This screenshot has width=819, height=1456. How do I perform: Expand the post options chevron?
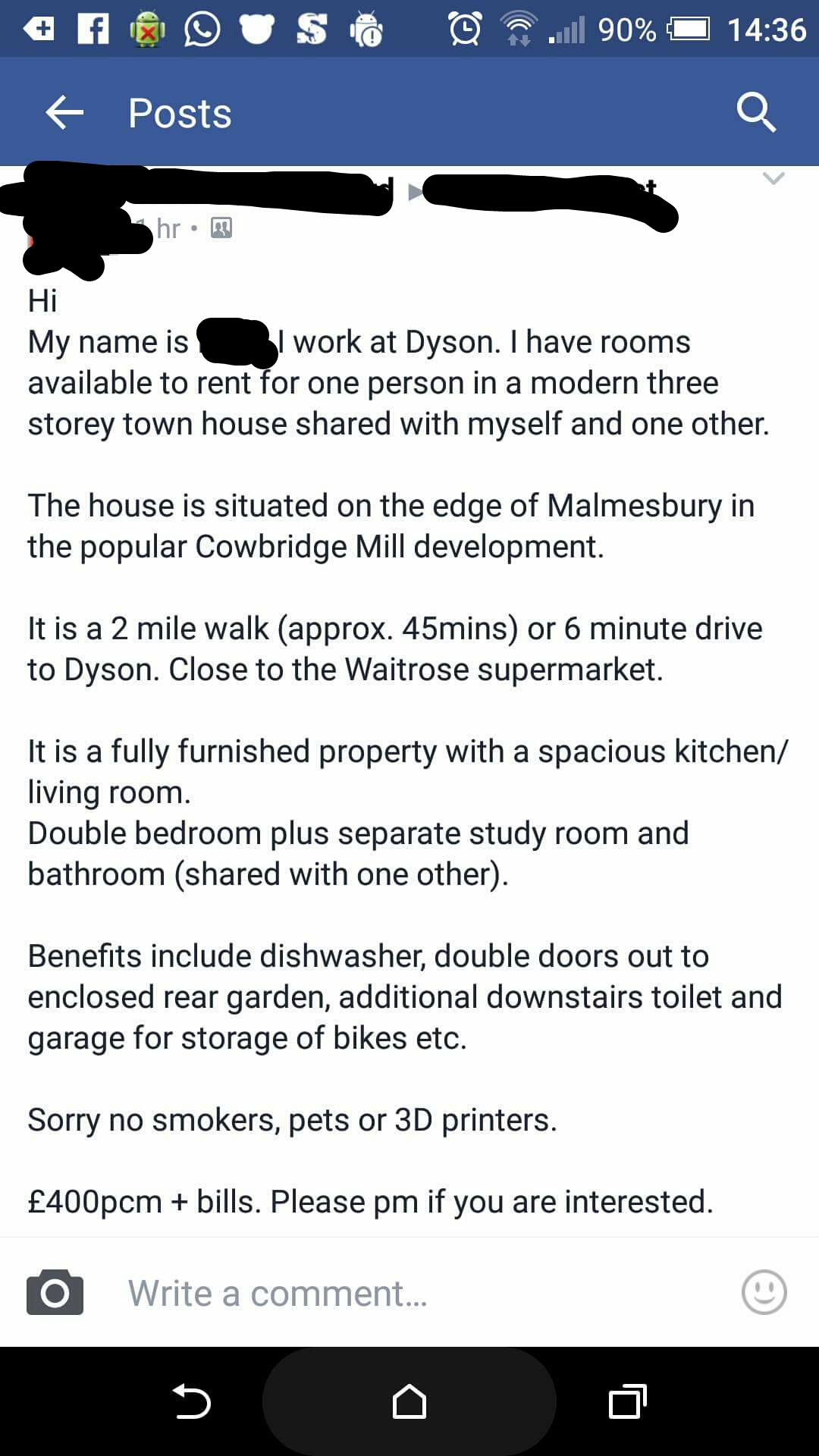coord(773,179)
